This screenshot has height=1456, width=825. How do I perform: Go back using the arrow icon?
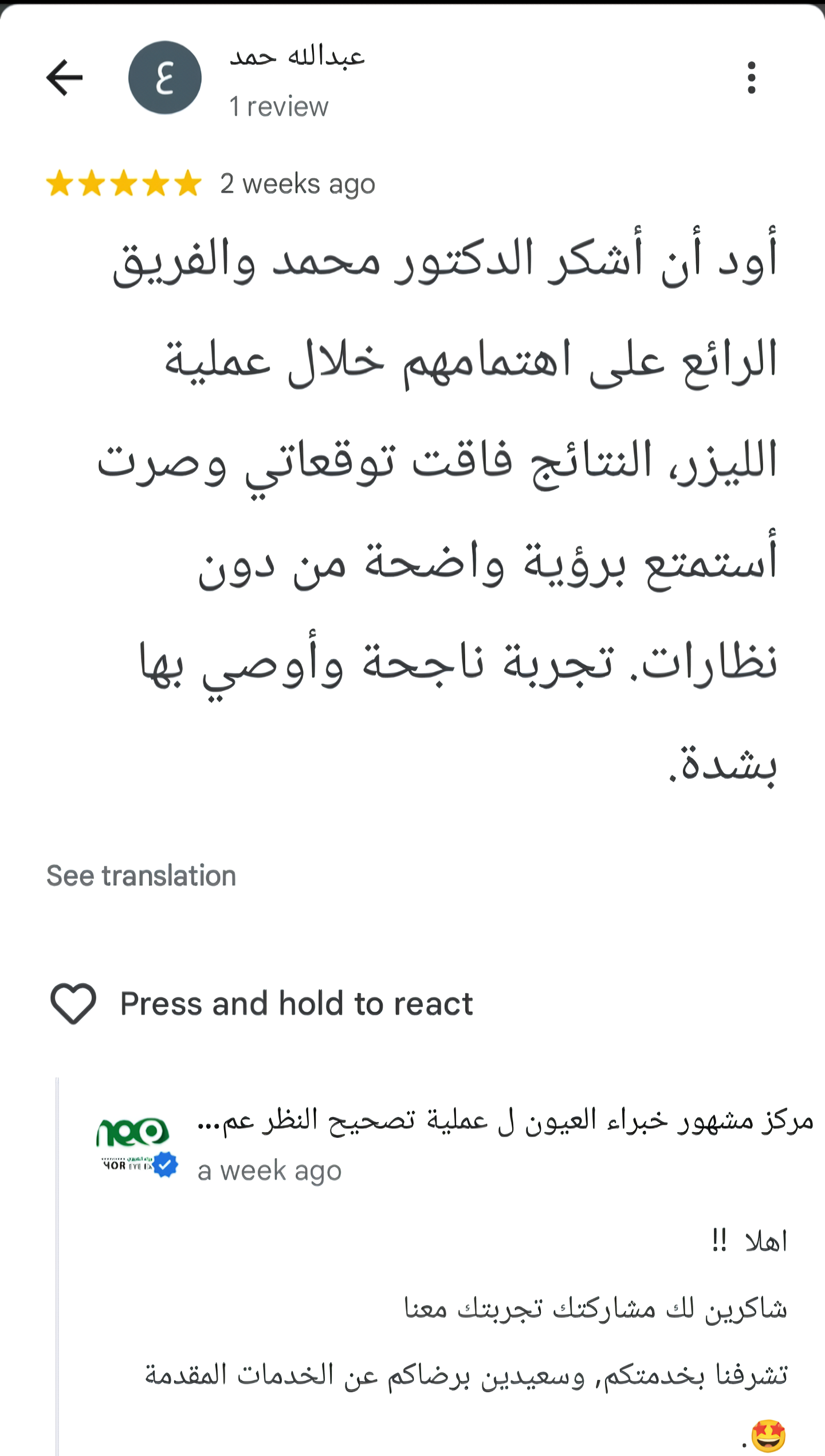tap(65, 77)
